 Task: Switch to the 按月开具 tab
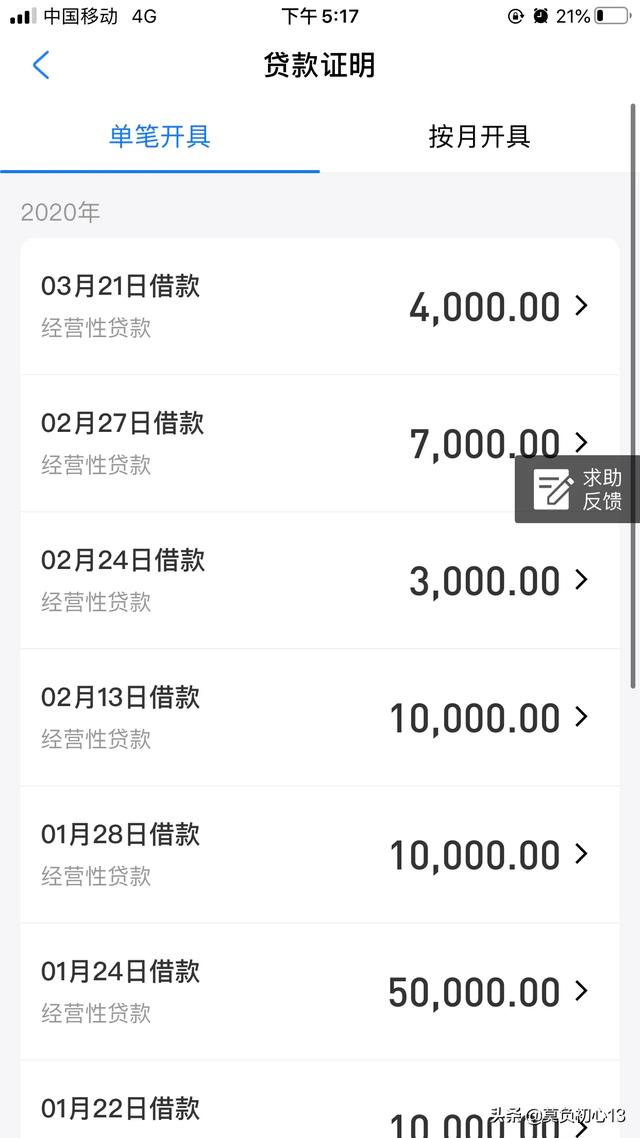(x=480, y=136)
